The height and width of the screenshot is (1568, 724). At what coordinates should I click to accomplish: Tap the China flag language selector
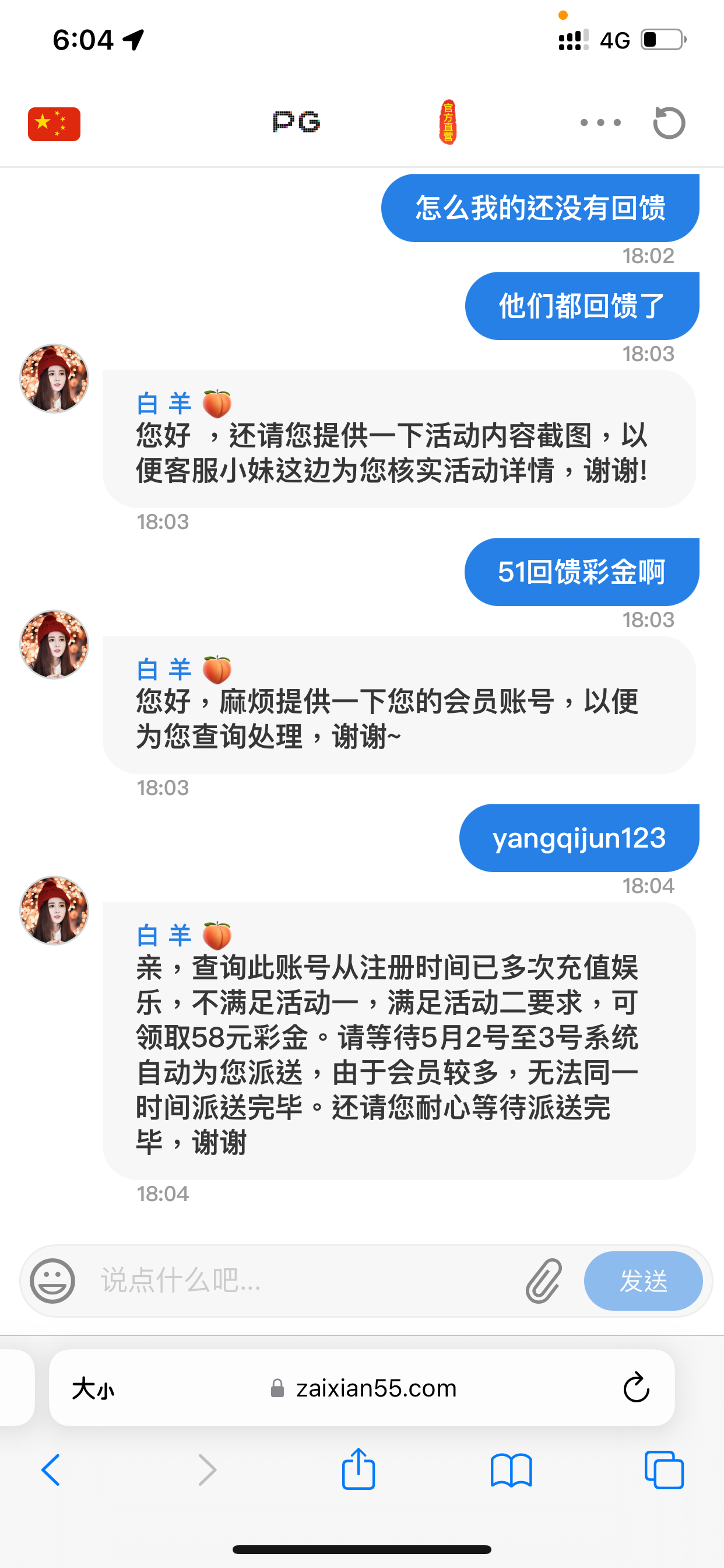[54, 124]
